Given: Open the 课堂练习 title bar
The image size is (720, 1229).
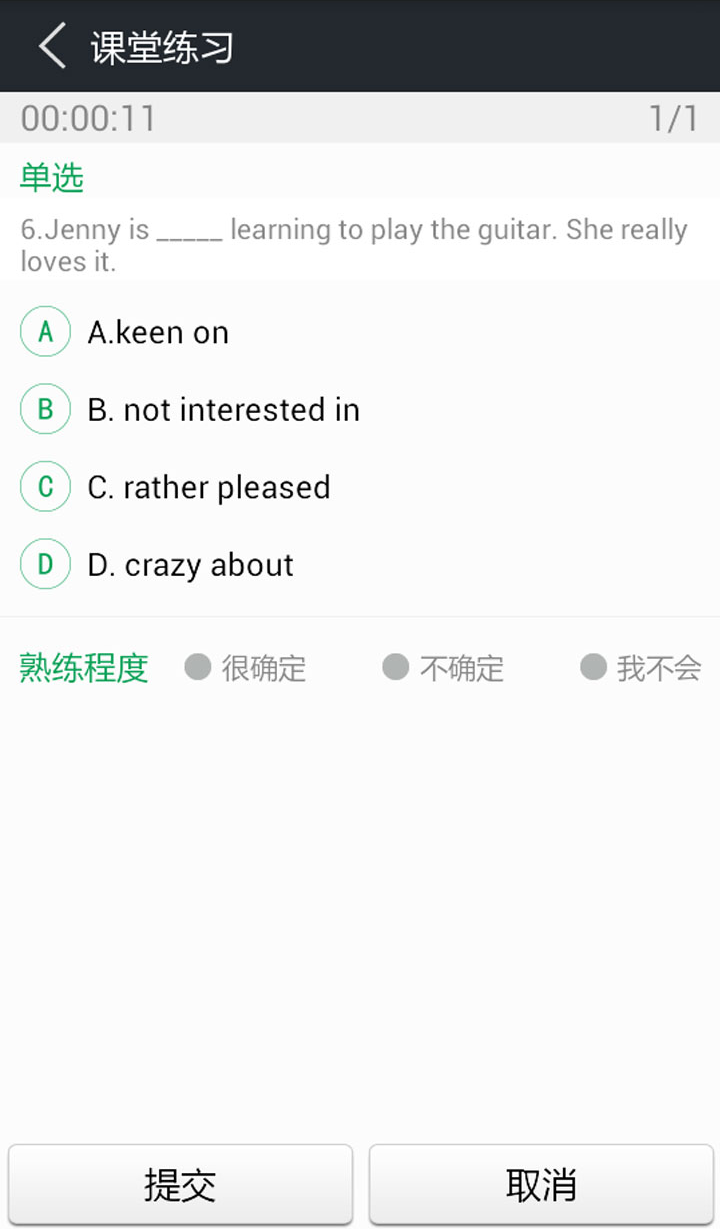Looking at the screenshot, I should click(160, 45).
